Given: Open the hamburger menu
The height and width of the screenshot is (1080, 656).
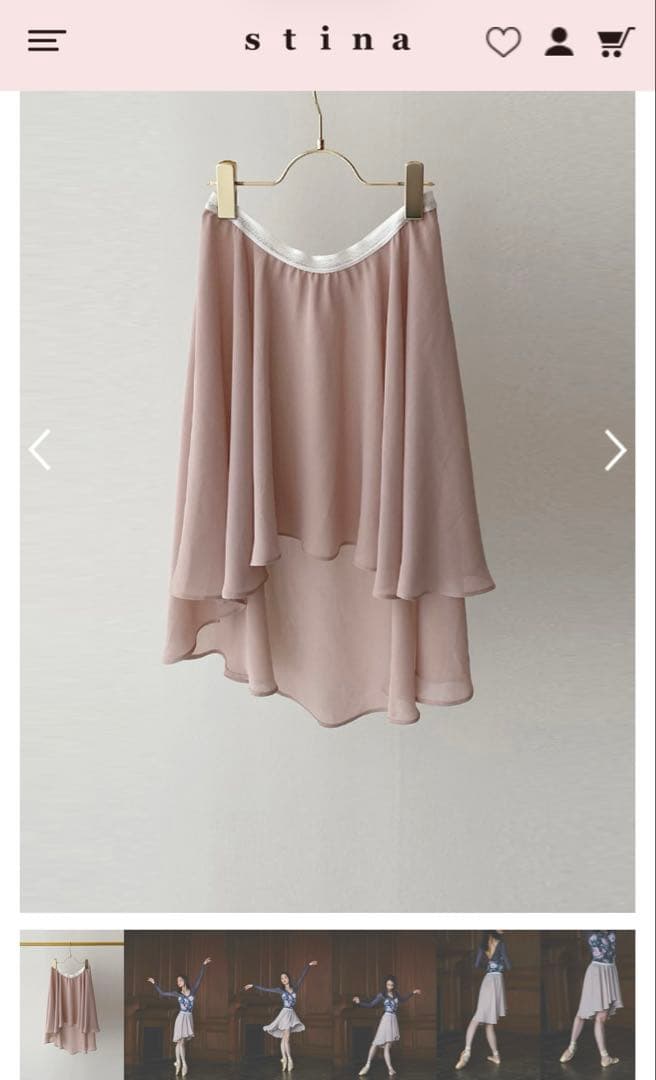Looking at the screenshot, I should click(46, 41).
